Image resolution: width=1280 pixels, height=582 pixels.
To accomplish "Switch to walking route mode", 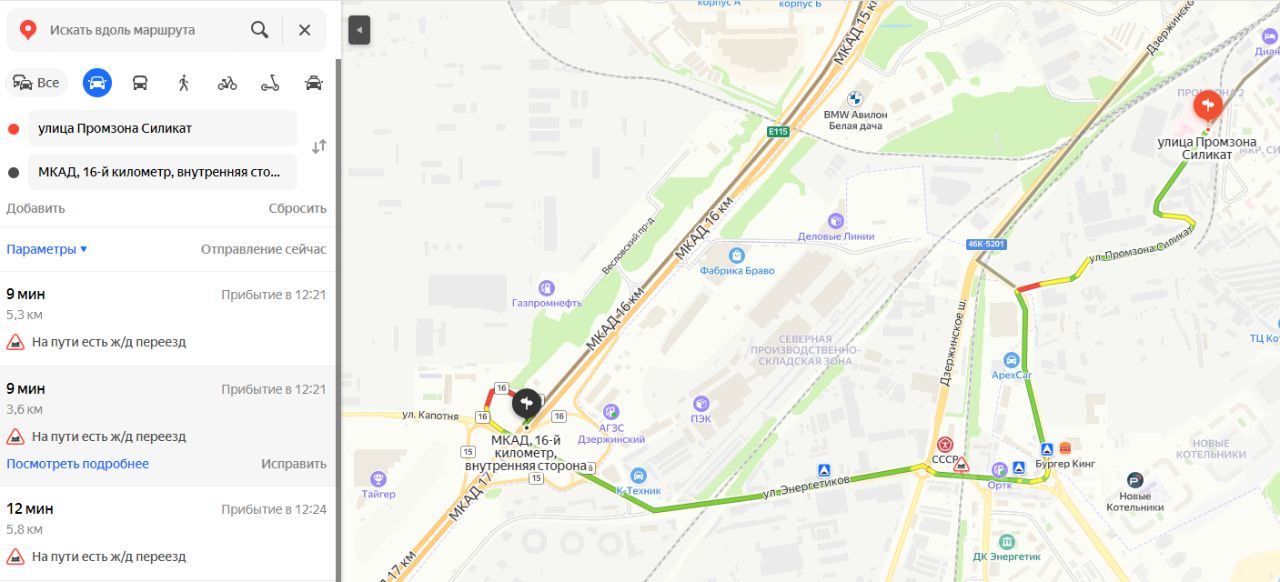I will (184, 83).
